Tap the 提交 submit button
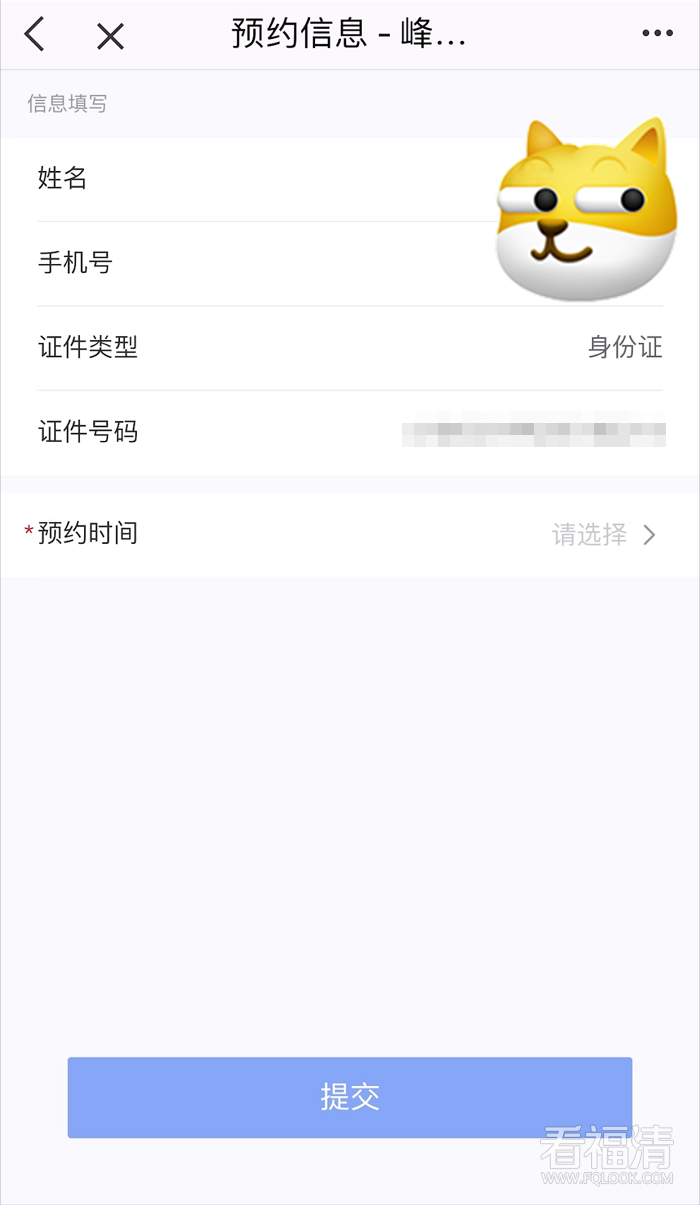 (x=350, y=1097)
